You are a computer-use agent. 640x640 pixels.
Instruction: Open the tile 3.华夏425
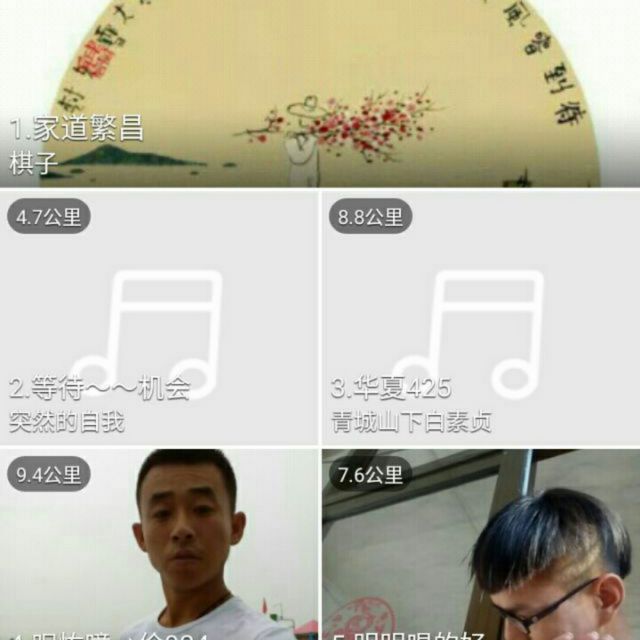coord(481,318)
